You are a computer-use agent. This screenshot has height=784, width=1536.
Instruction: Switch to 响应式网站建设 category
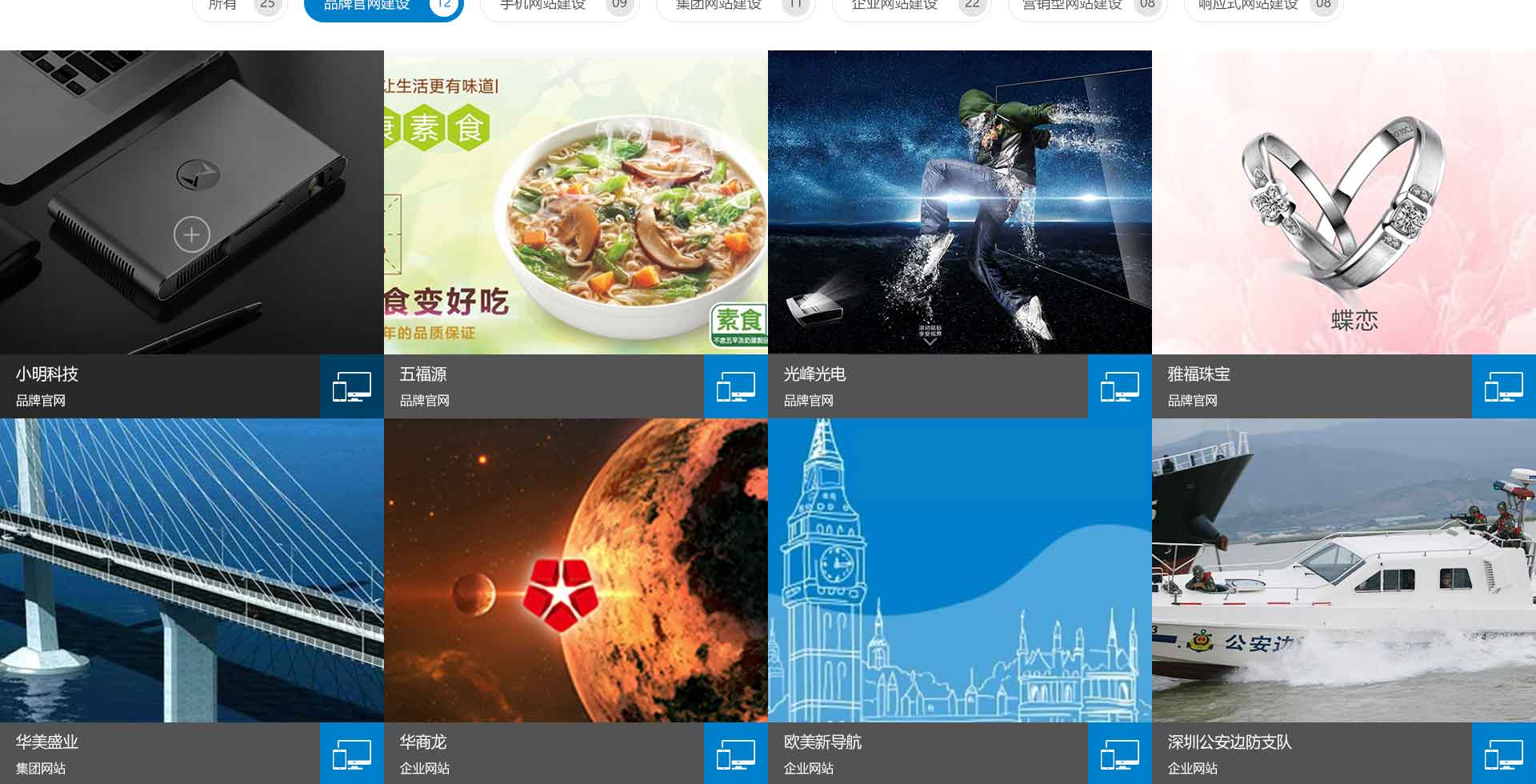[x=1263, y=6]
